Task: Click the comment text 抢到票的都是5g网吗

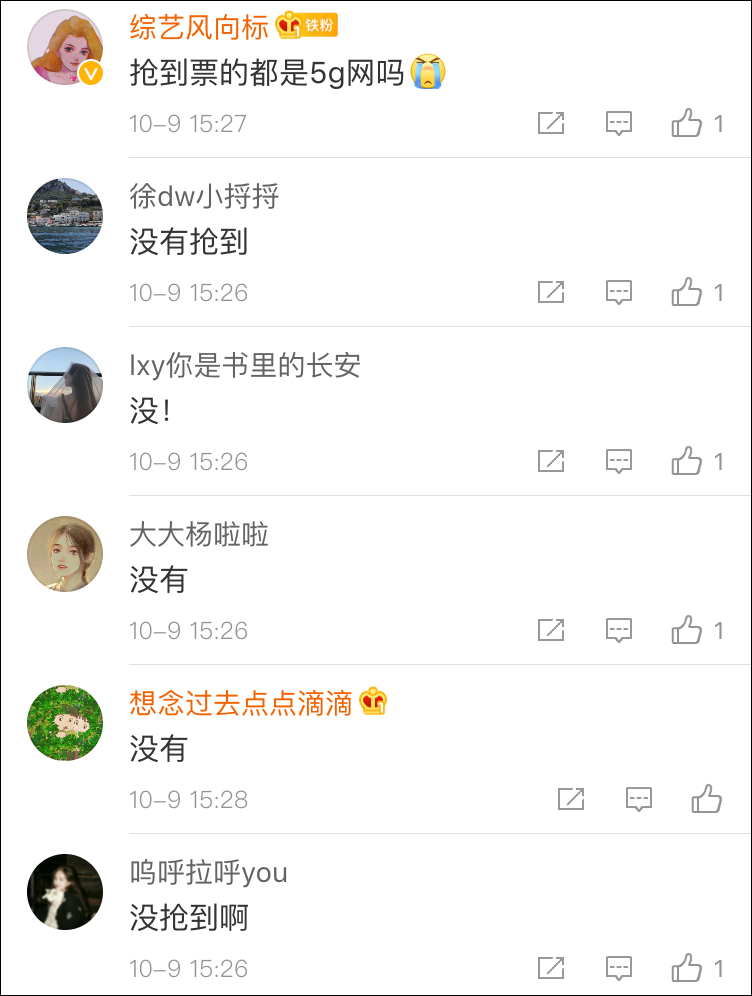Action: click(x=270, y=71)
